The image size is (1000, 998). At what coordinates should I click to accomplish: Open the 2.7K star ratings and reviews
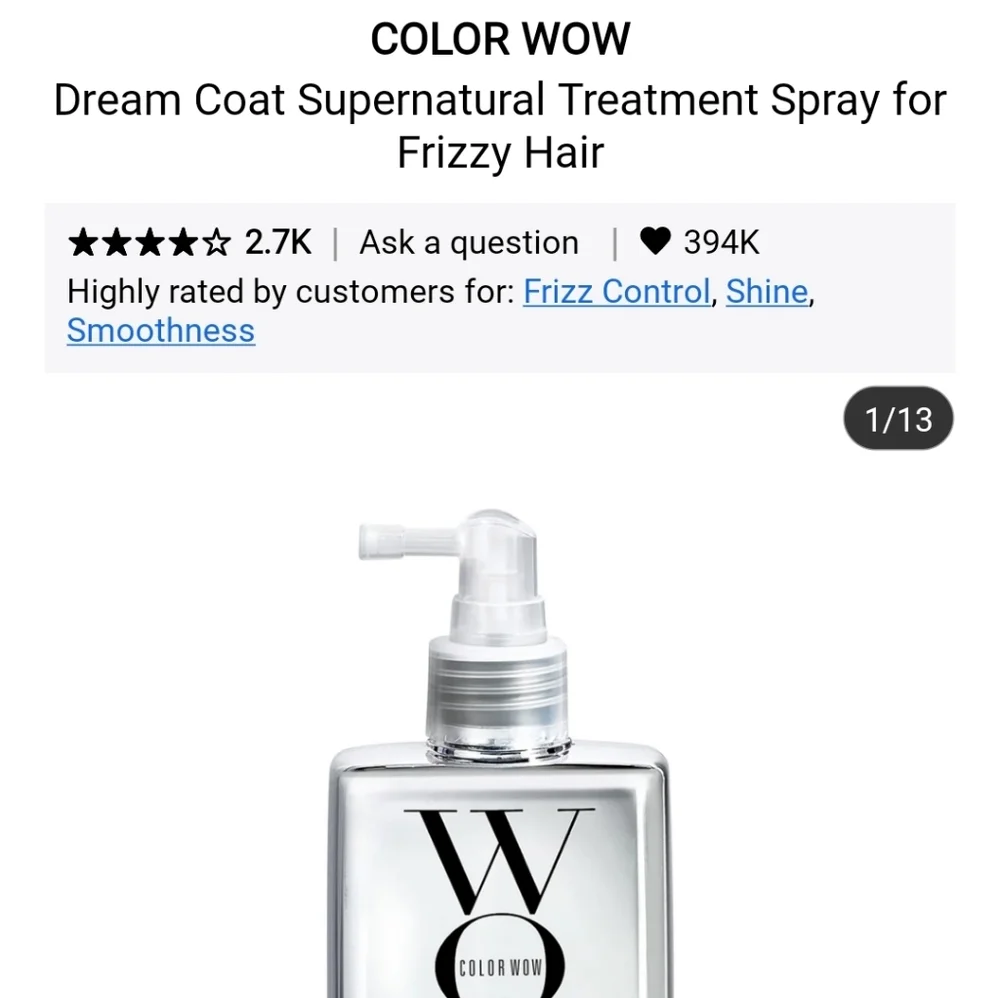(189, 243)
